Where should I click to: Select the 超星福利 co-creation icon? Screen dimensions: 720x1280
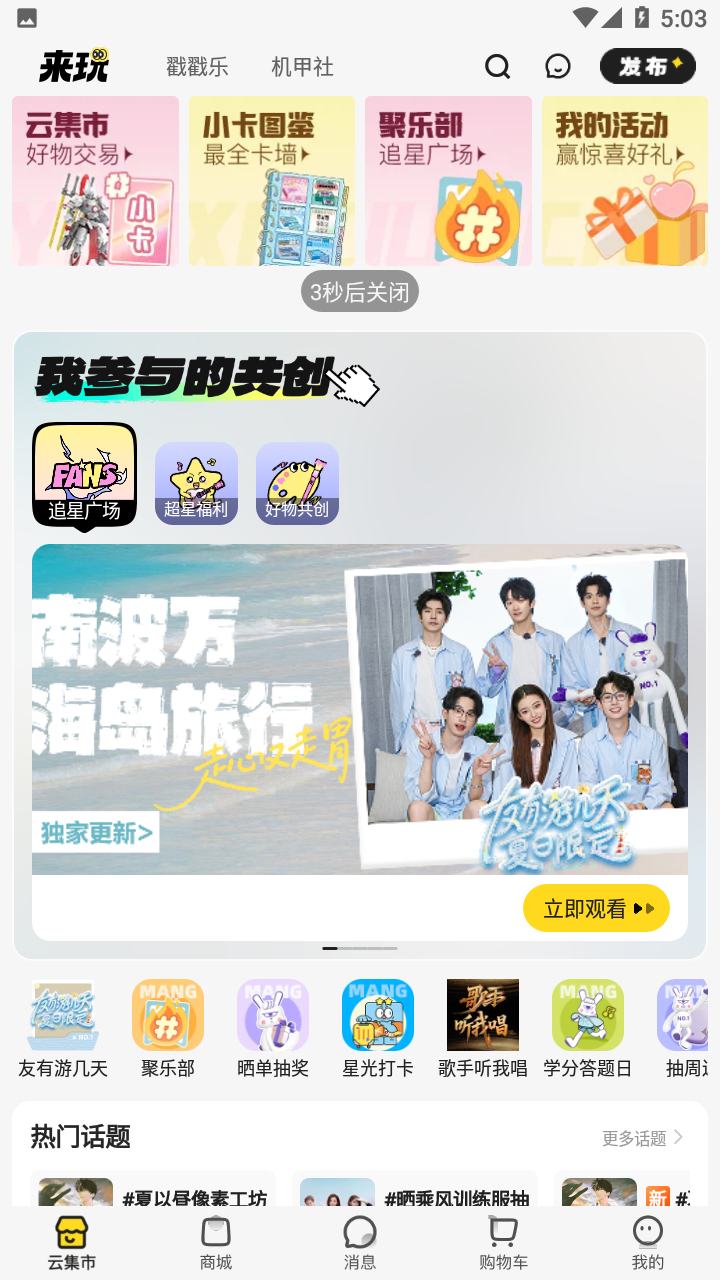(196, 483)
